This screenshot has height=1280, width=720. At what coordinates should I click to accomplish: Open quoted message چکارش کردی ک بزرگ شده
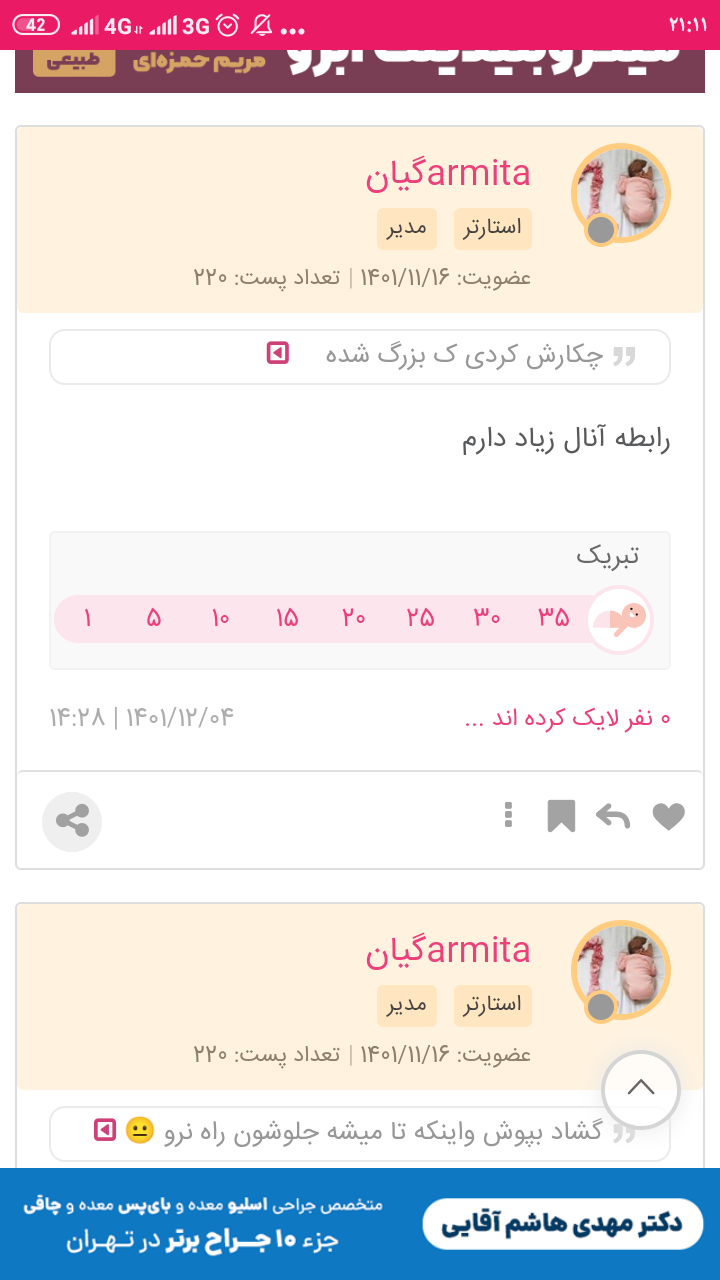pyautogui.click(x=278, y=354)
